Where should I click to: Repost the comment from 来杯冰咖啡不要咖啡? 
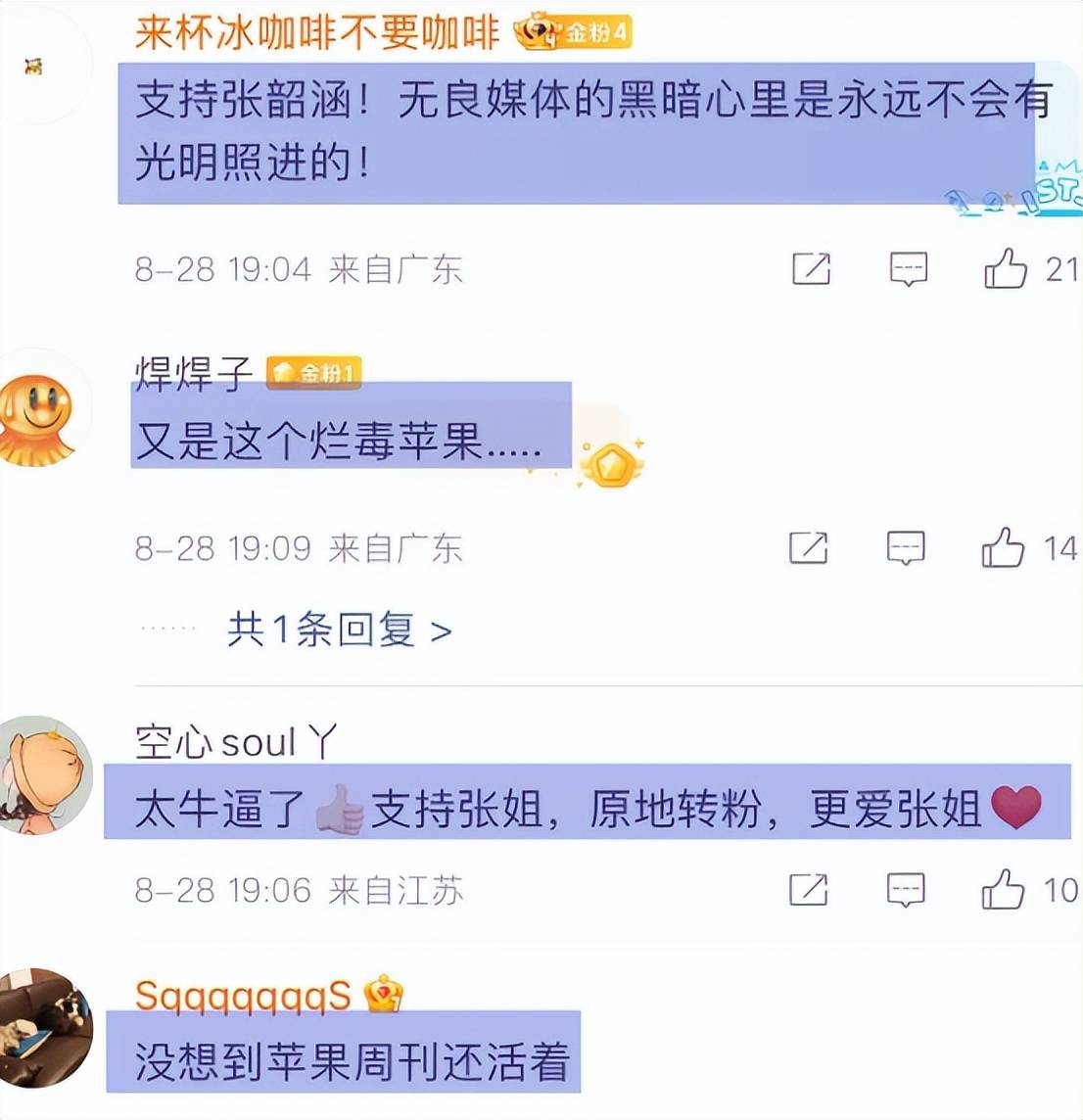point(811,268)
